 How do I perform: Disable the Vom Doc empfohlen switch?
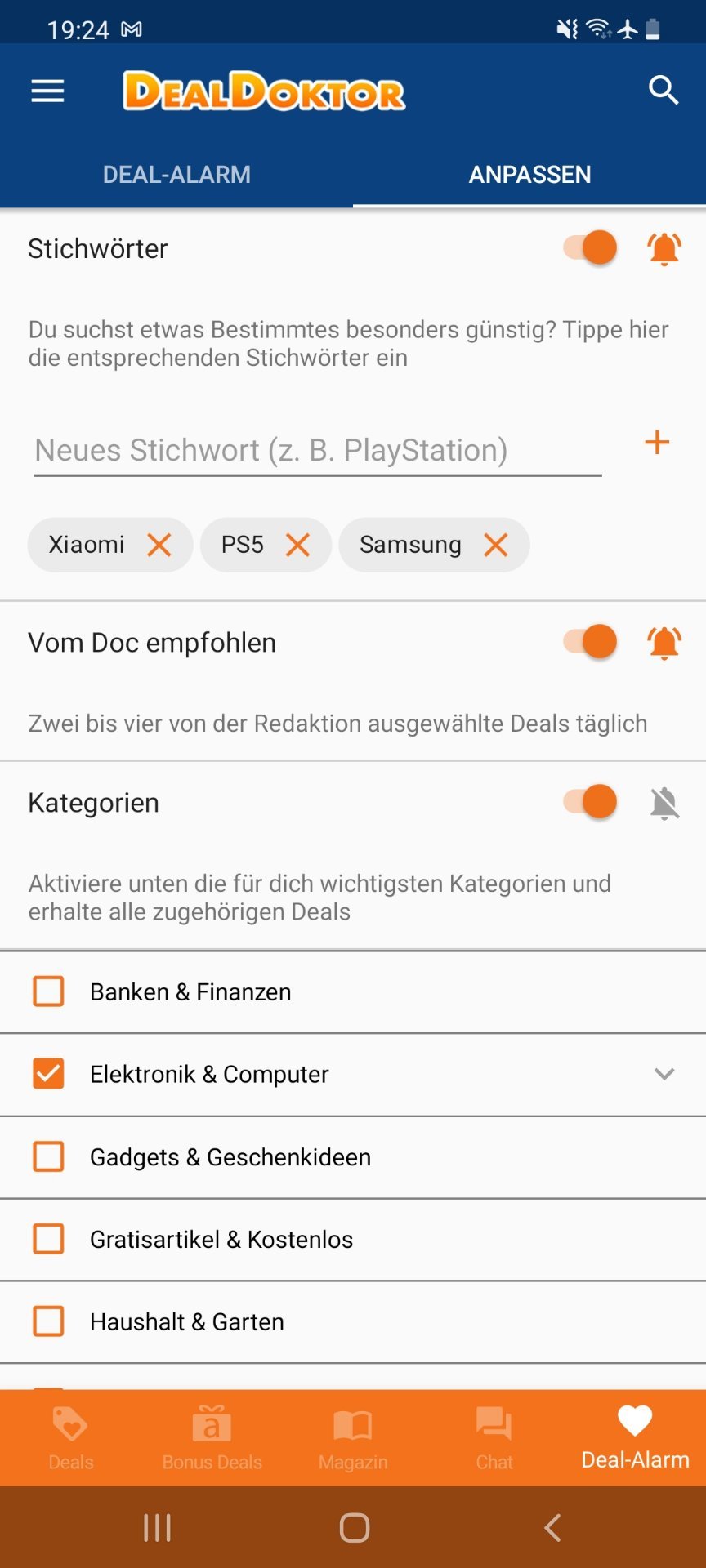[590, 642]
